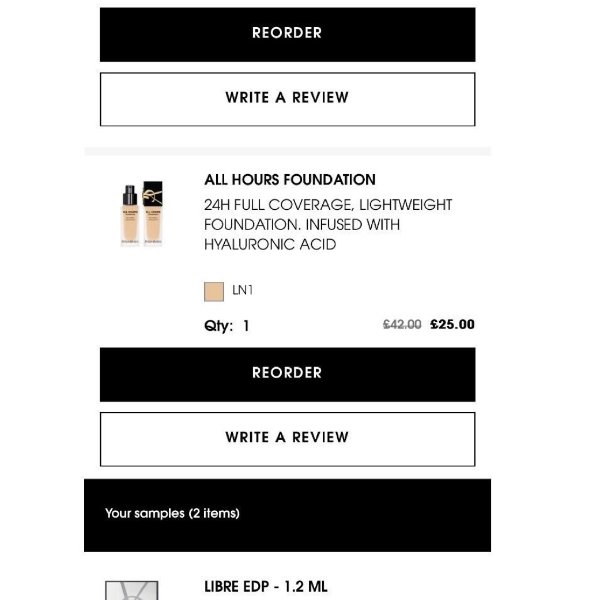Tap the topmost Reorder button
The width and height of the screenshot is (600, 600).
tap(287, 34)
